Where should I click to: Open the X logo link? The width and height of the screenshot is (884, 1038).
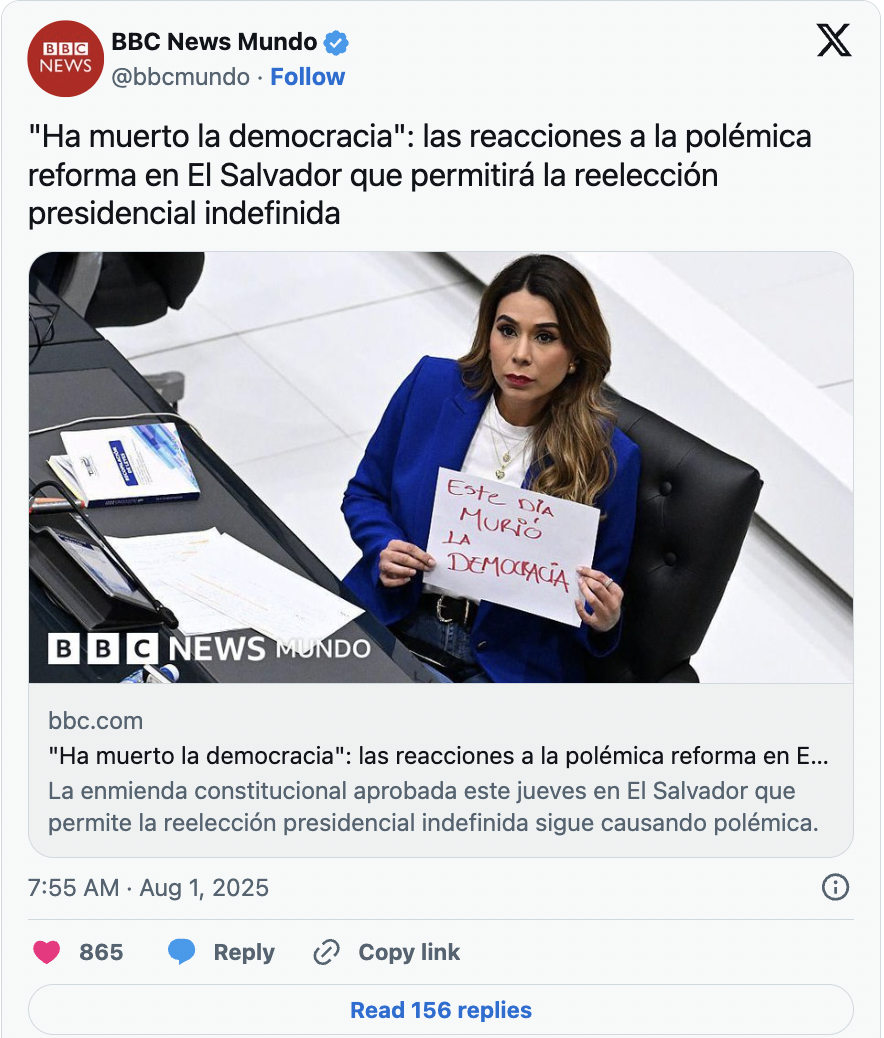click(834, 41)
